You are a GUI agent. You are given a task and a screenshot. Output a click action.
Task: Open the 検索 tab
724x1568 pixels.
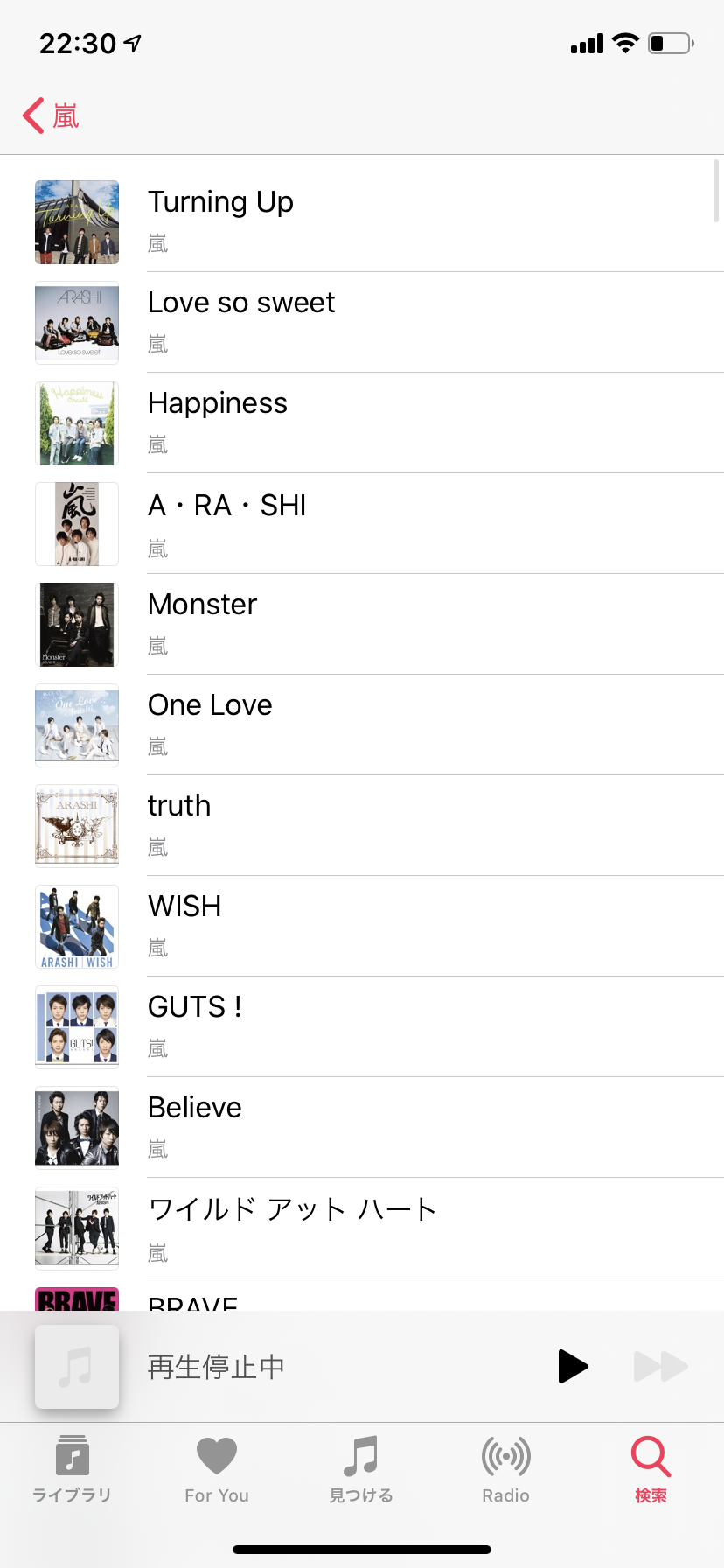651,1468
